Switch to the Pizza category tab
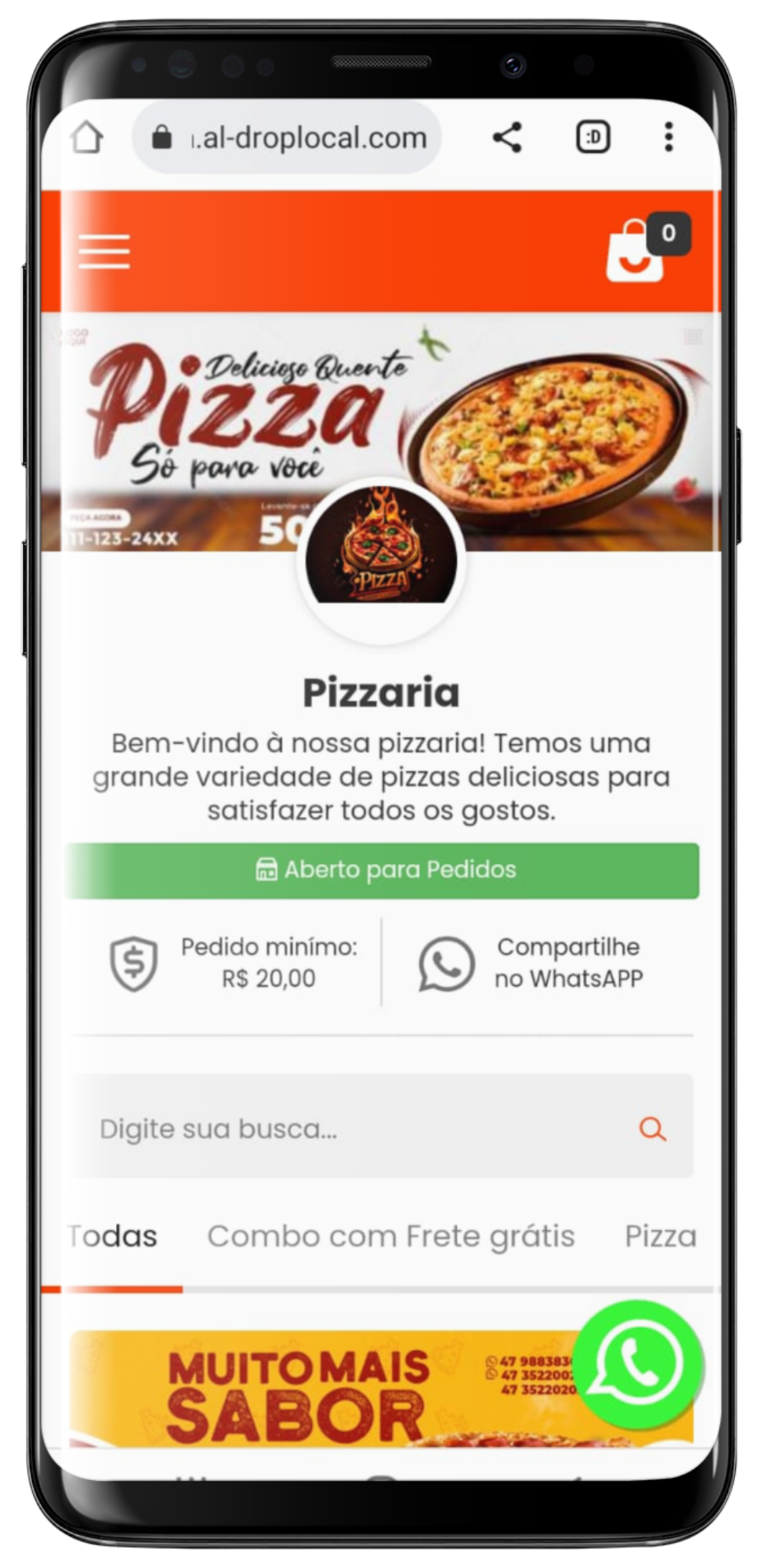This screenshot has height=1568, width=768. pyautogui.click(x=660, y=1236)
